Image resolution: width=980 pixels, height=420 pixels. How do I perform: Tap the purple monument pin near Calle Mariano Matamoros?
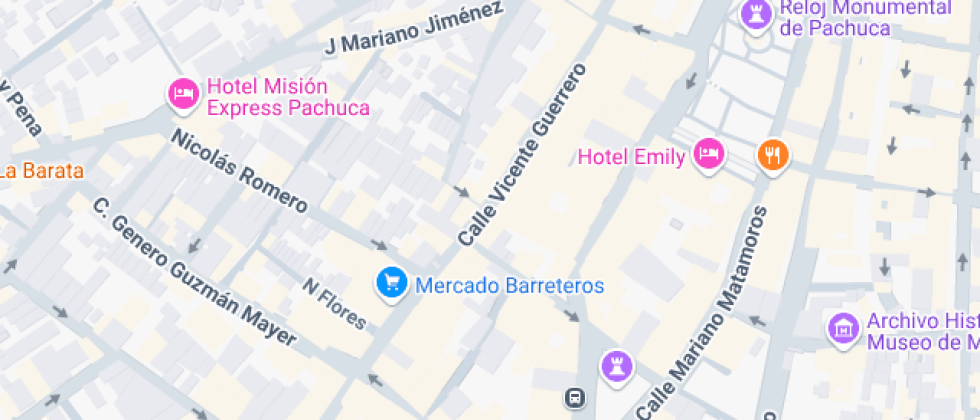616,364
